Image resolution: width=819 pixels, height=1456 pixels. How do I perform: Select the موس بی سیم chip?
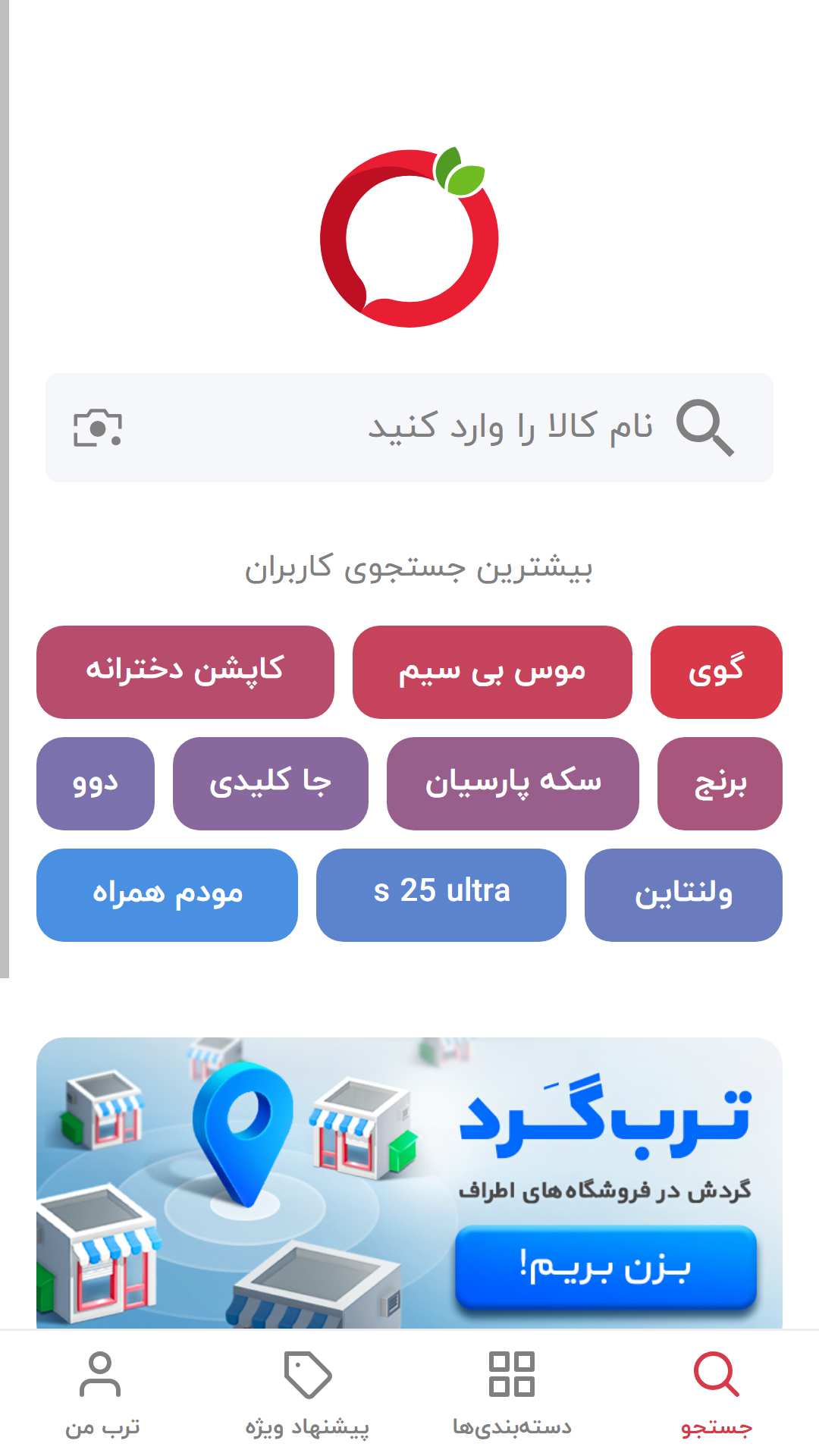pos(492,672)
